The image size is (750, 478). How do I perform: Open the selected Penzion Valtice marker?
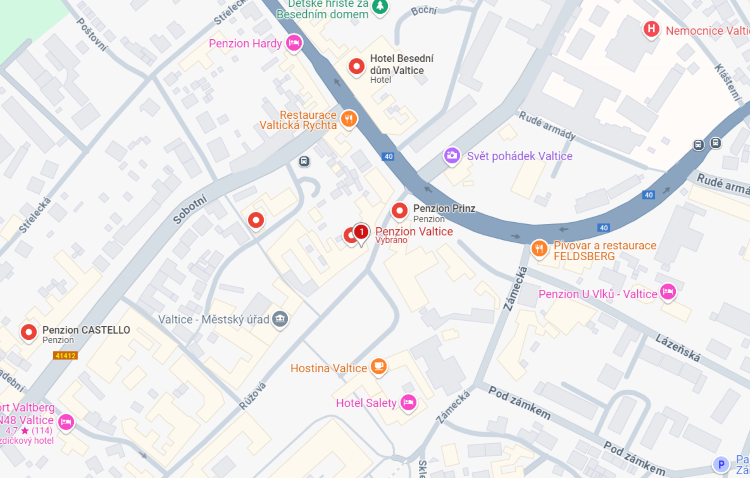(x=361, y=232)
